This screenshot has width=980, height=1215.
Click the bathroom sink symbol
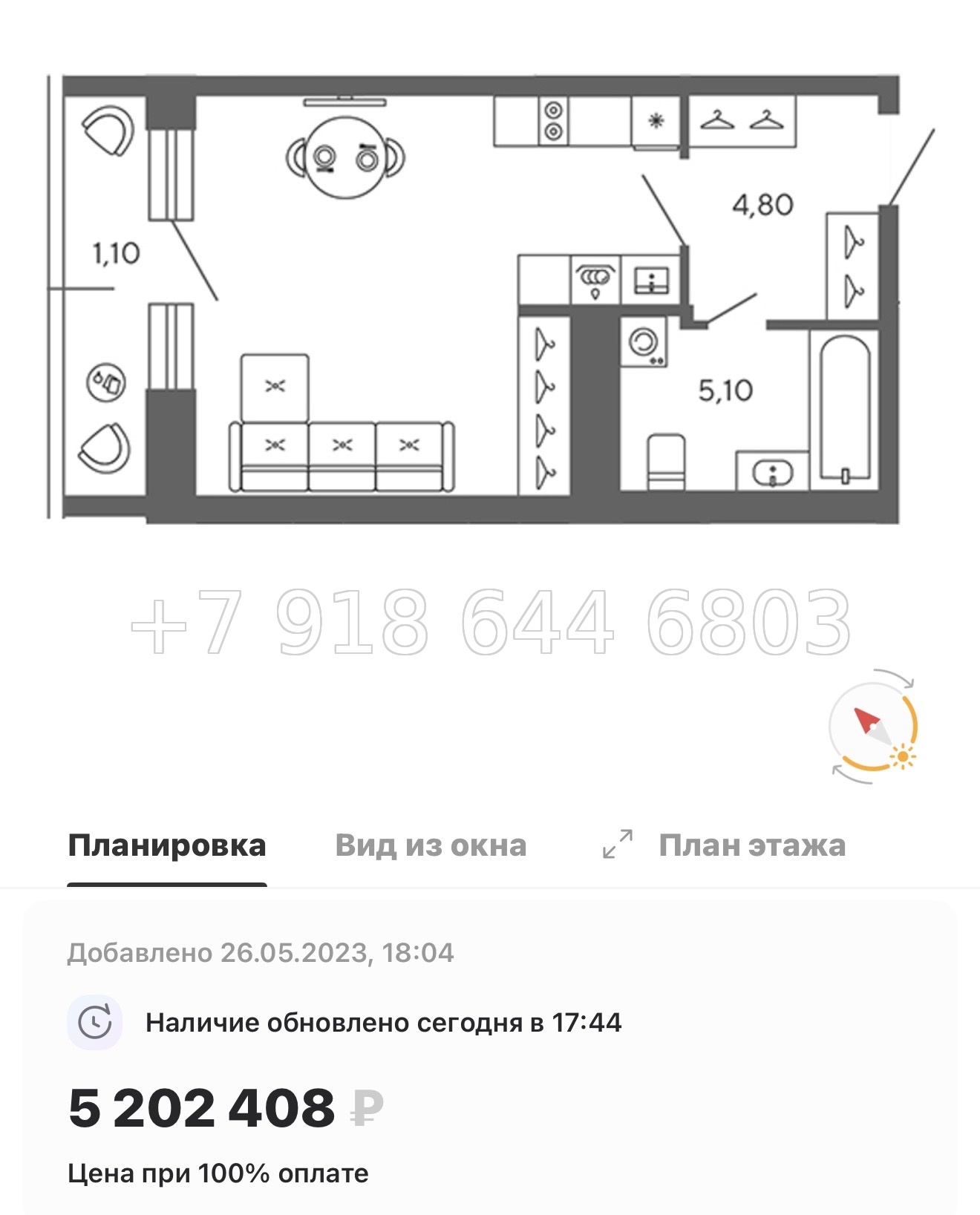772,471
